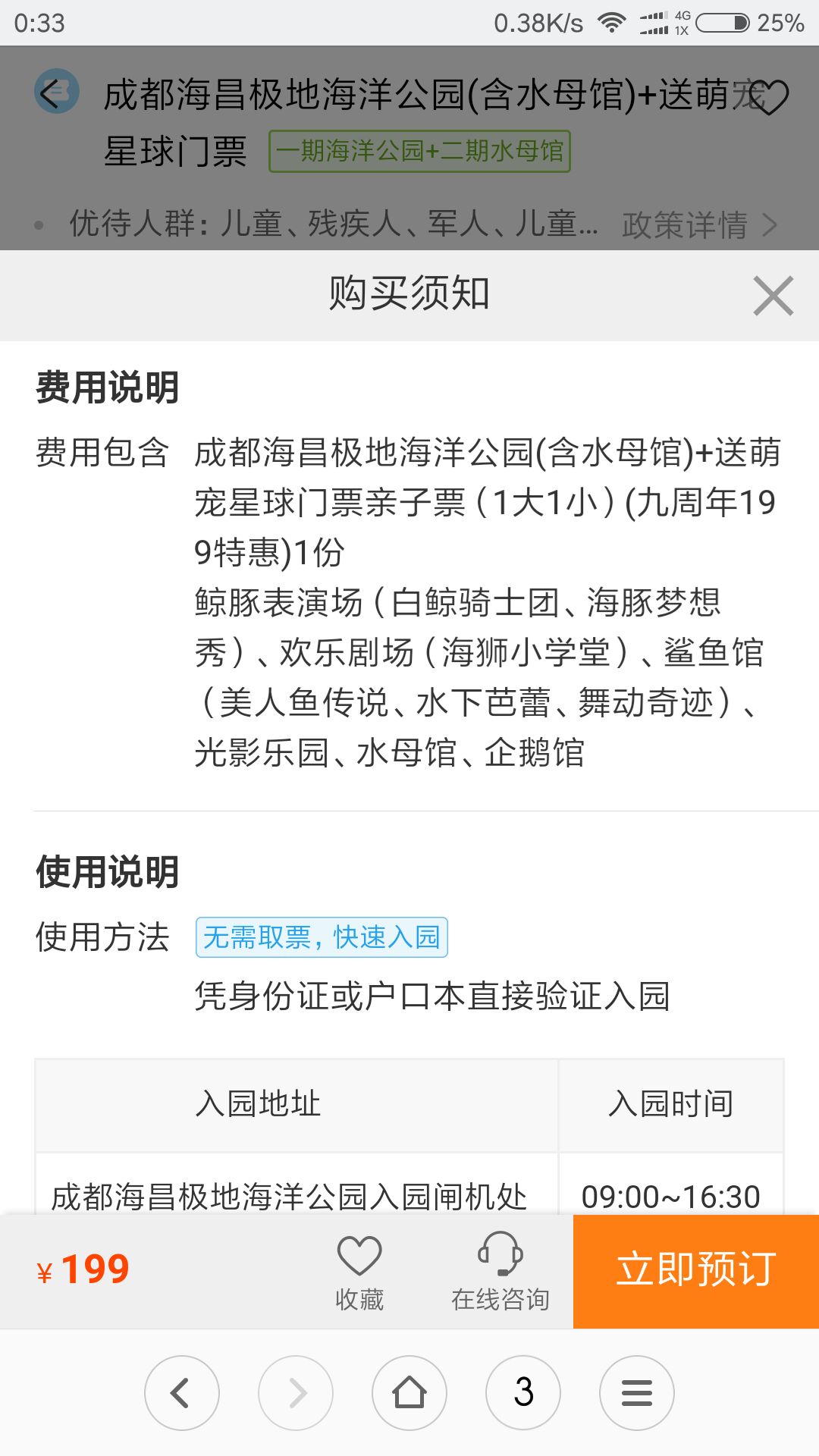
Task: Close the 购买须知 panel
Action: coord(773,296)
